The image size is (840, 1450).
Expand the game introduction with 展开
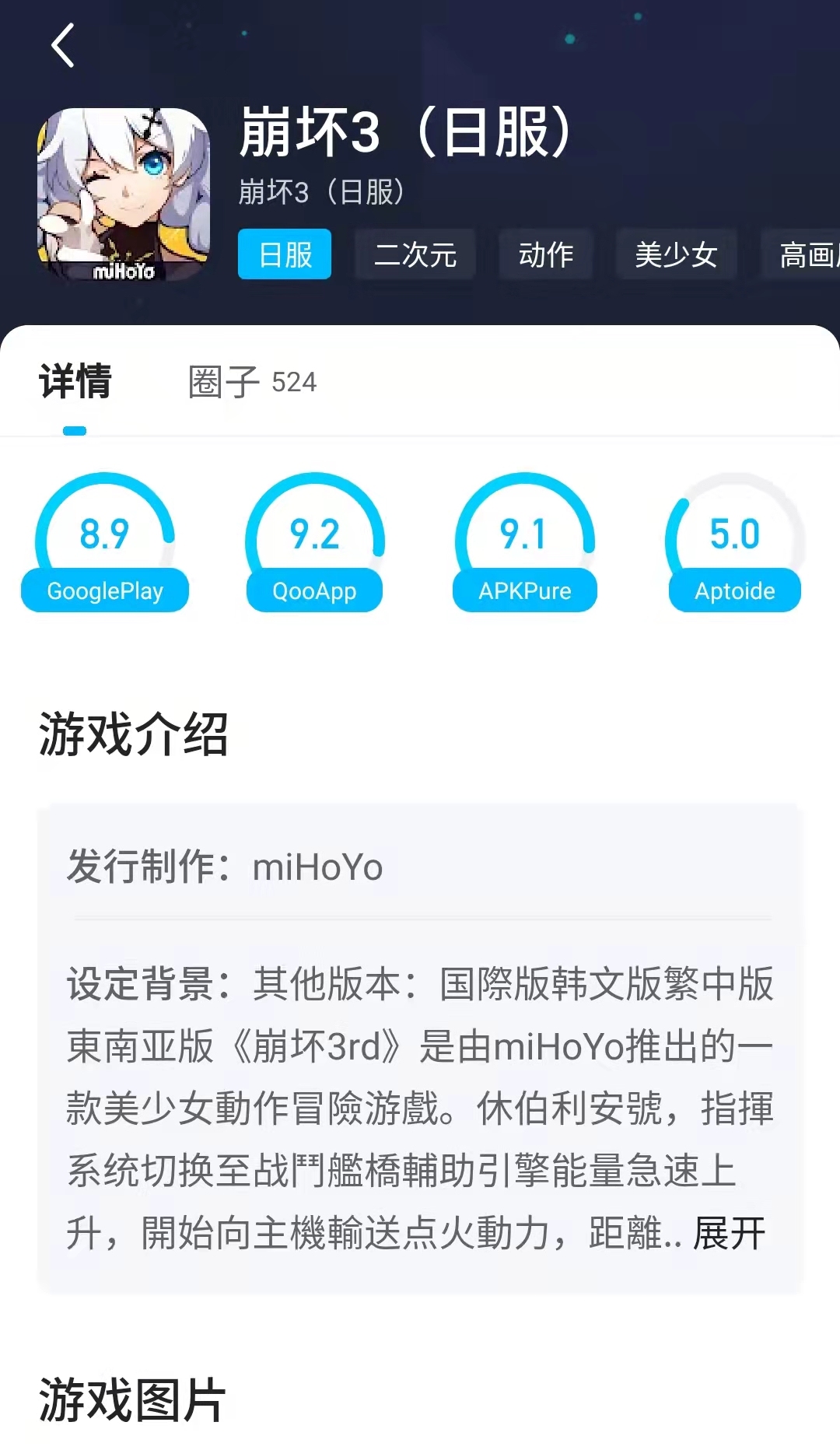729,1234
